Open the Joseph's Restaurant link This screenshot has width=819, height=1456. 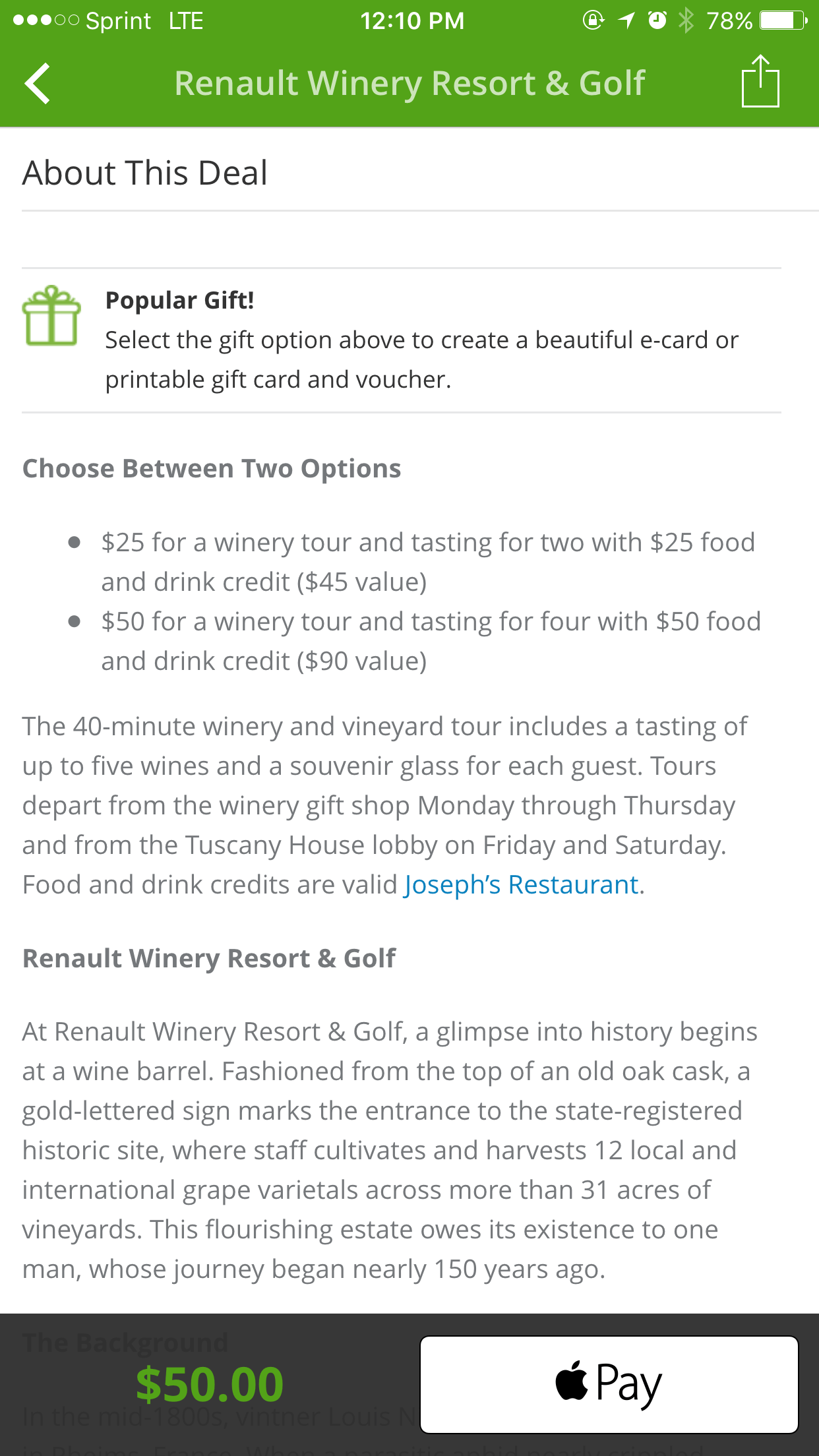click(x=520, y=884)
